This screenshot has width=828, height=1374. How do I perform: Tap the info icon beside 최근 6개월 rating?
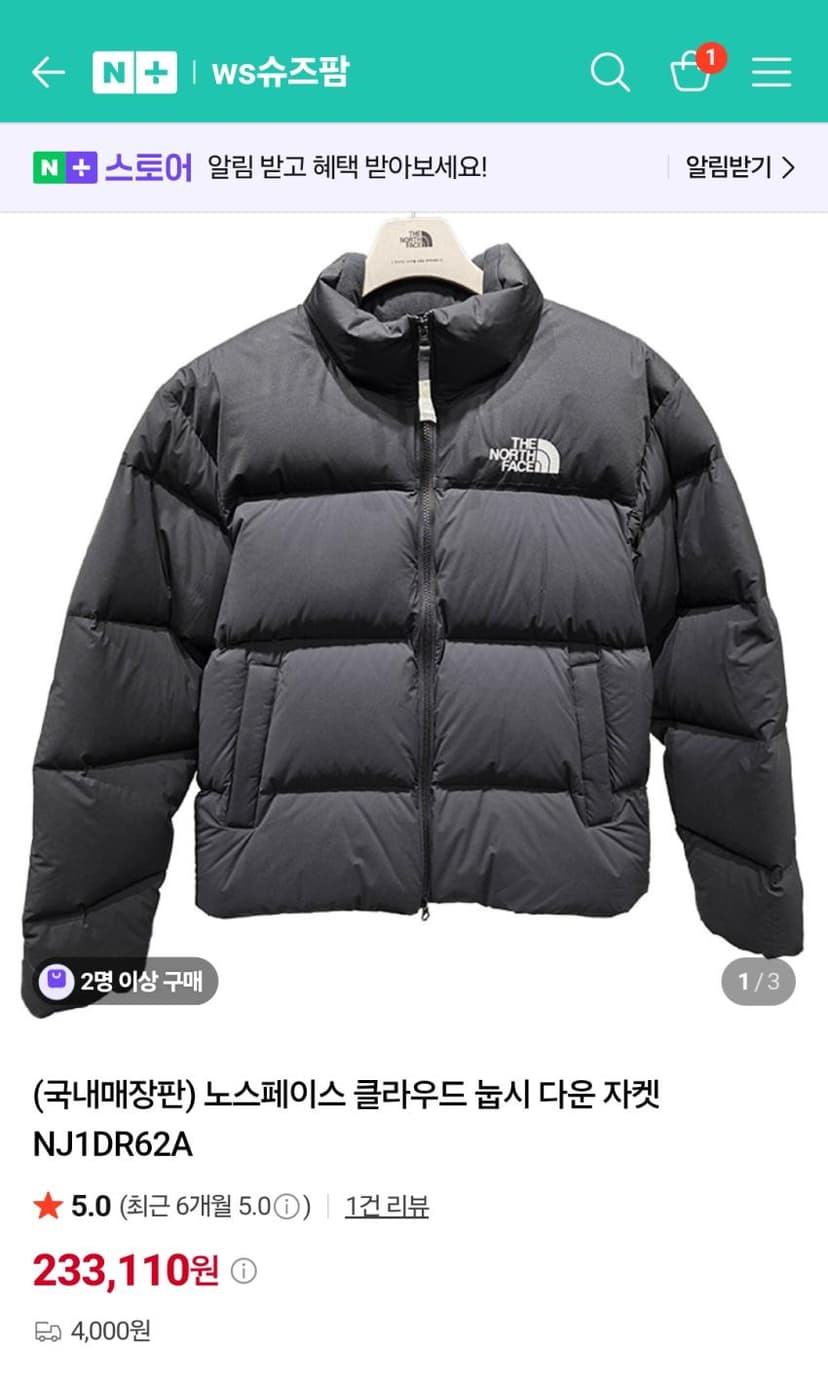tap(286, 1207)
